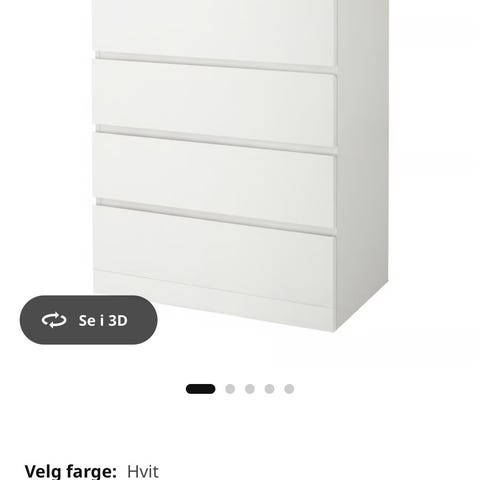Jump to the second image dot
This screenshot has width=480, height=480.
(x=230, y=389)
